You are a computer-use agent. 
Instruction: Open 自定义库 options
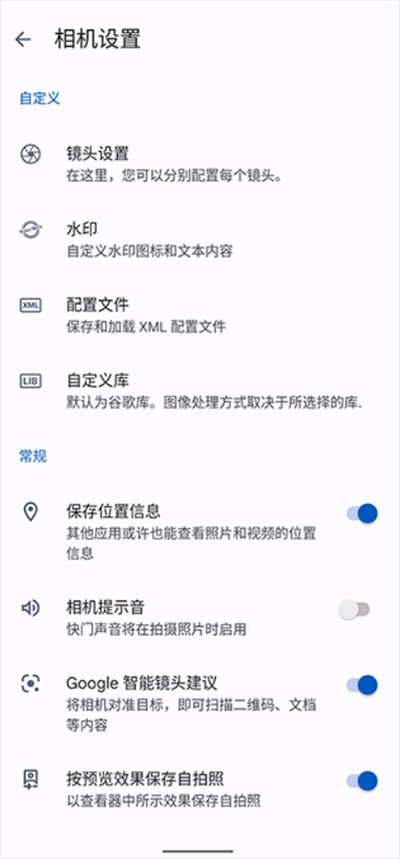(200, 390)
